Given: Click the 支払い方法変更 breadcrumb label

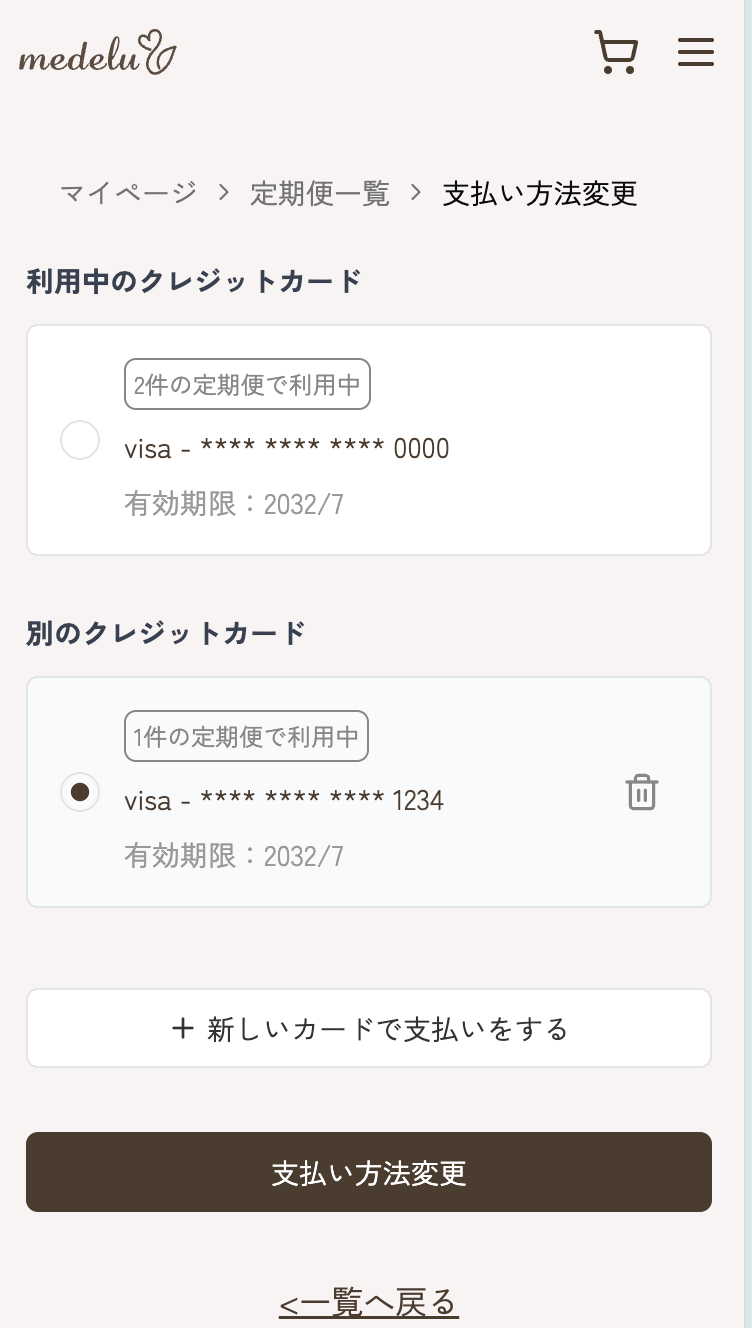Looking at the screenshot, I should pos(539,194).
